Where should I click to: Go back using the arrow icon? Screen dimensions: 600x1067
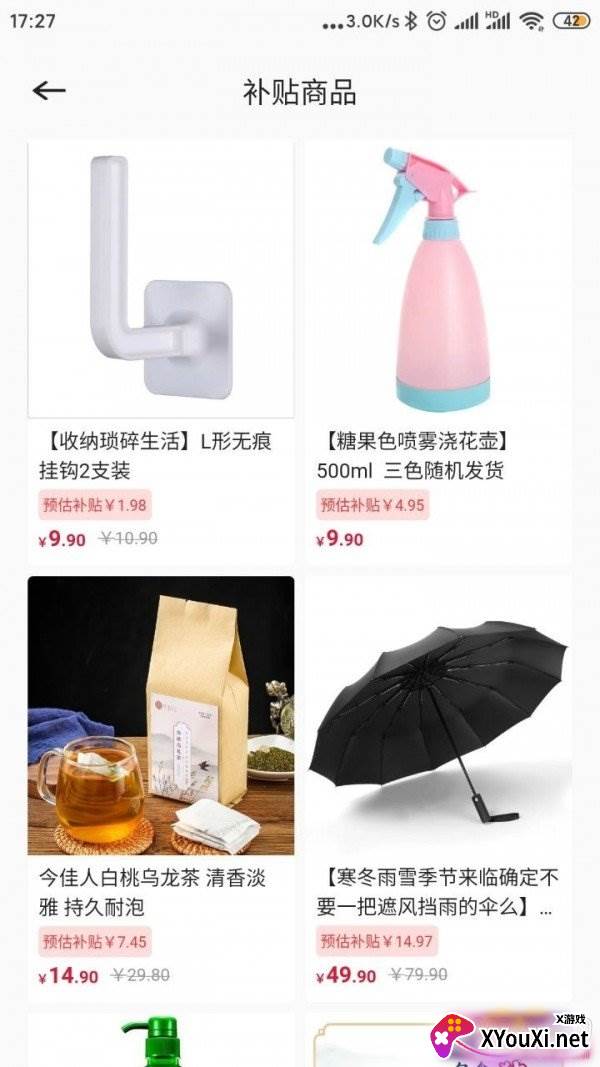point(48,91)
